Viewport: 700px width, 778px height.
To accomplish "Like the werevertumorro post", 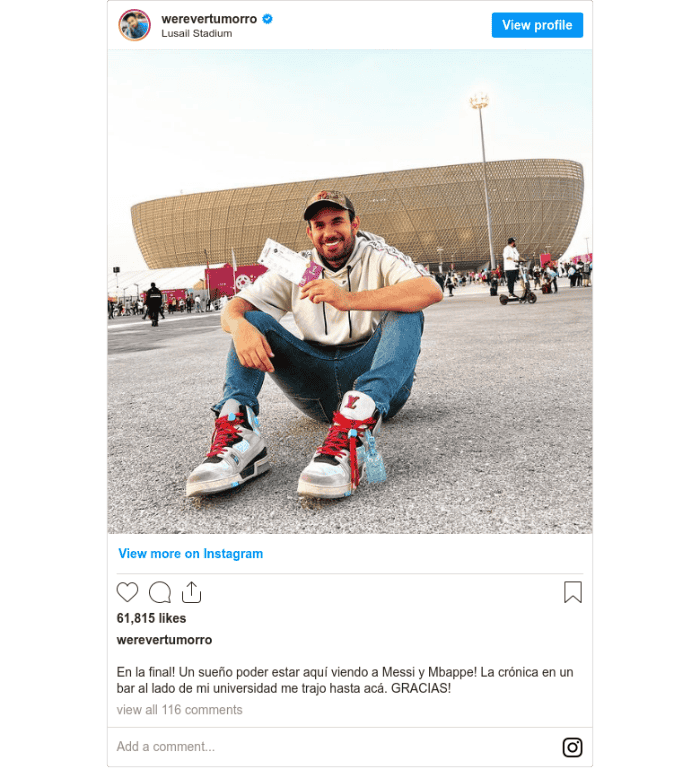I will (x=128, y=592).
